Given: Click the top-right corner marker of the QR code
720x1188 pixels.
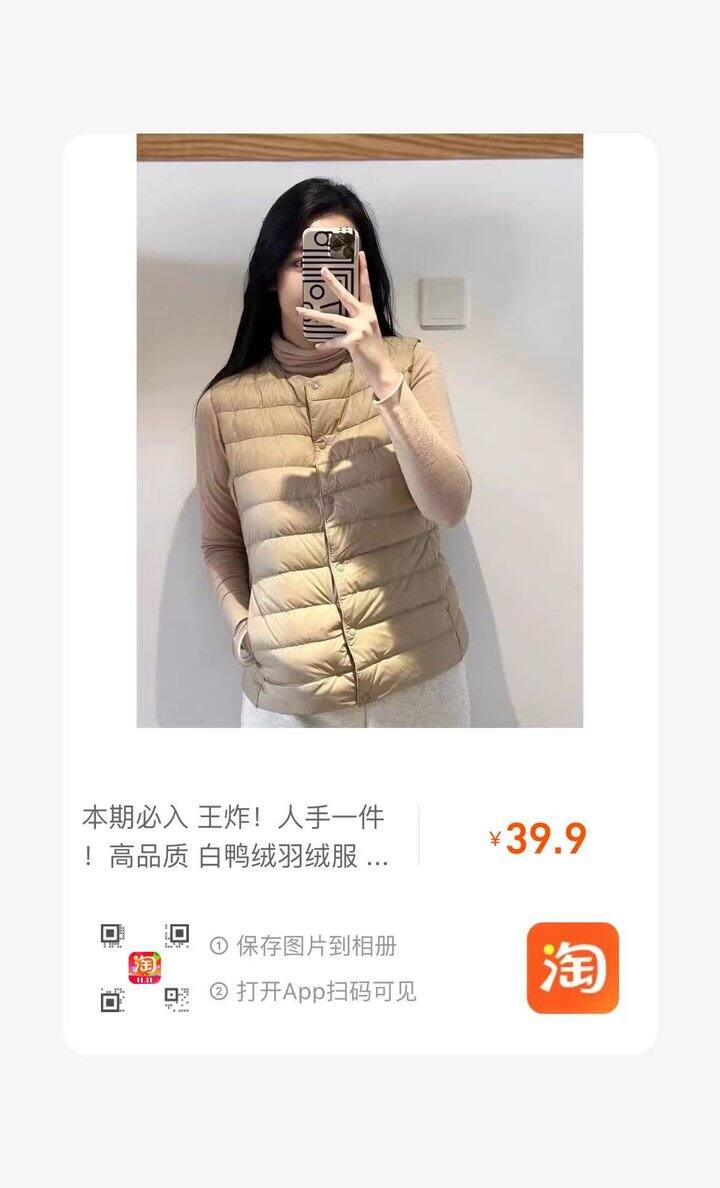Looking at the screenshot, I should pyautogui.click(x=177, y=933).
